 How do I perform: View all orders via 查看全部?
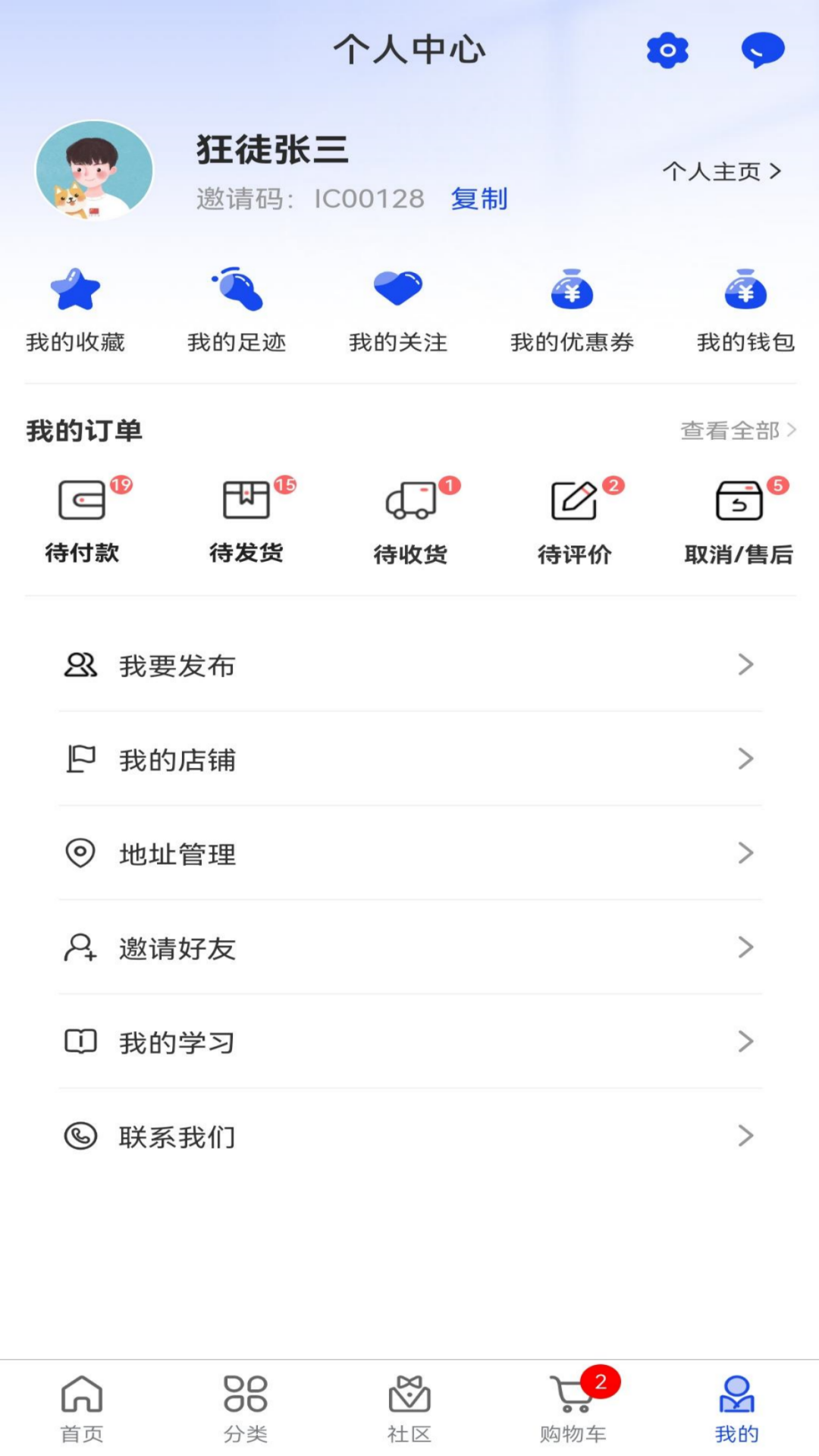pos(737,431)
